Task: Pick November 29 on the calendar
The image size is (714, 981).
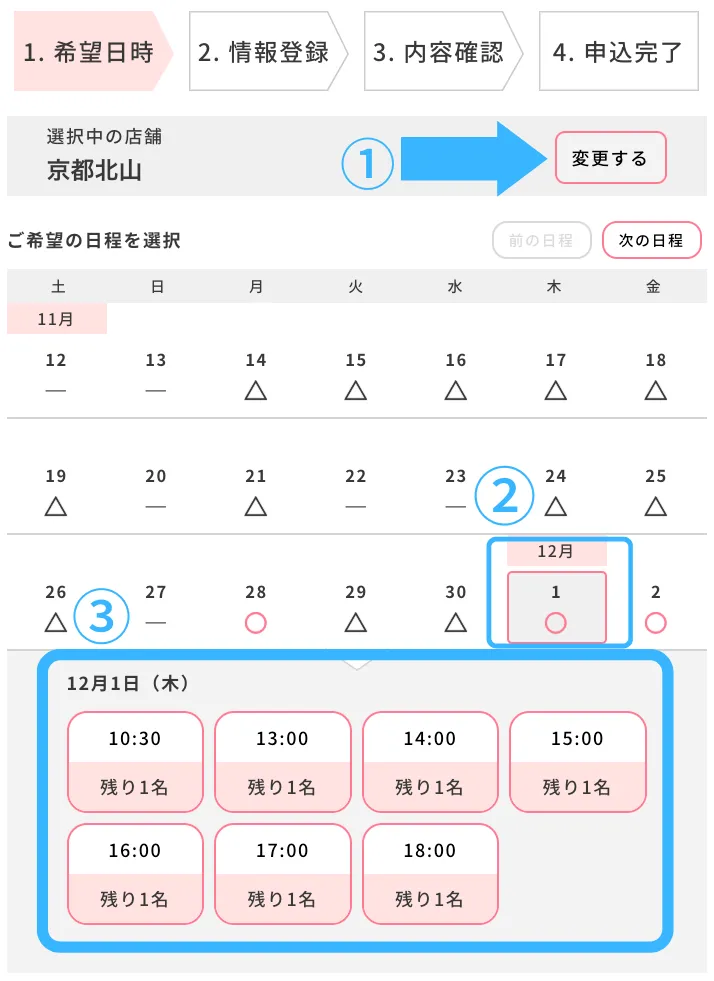Action: [x=356, y=608]
